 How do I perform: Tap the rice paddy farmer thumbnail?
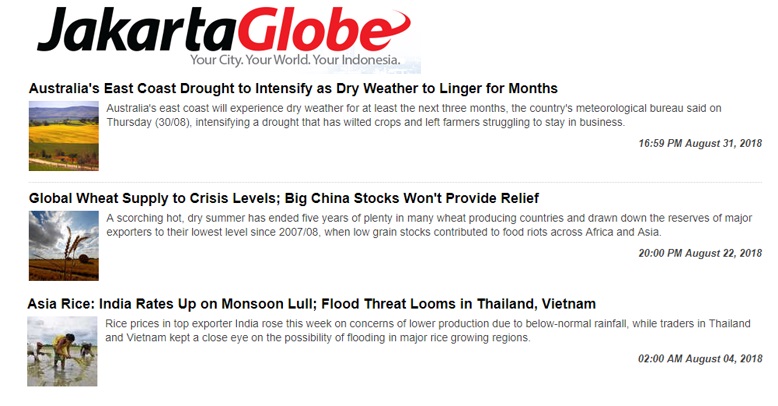(62, 351)
